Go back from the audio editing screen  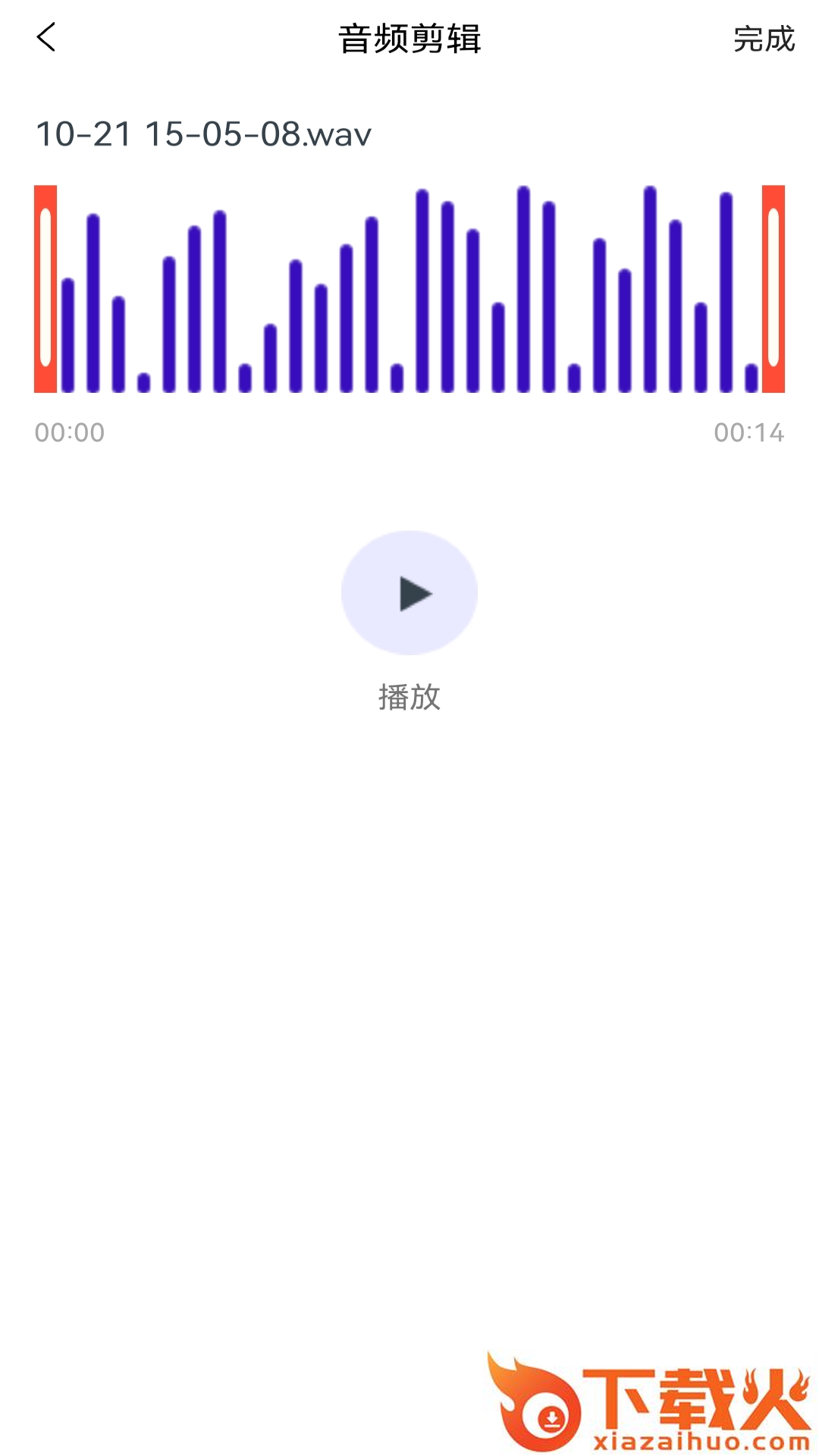click(46, 37)
